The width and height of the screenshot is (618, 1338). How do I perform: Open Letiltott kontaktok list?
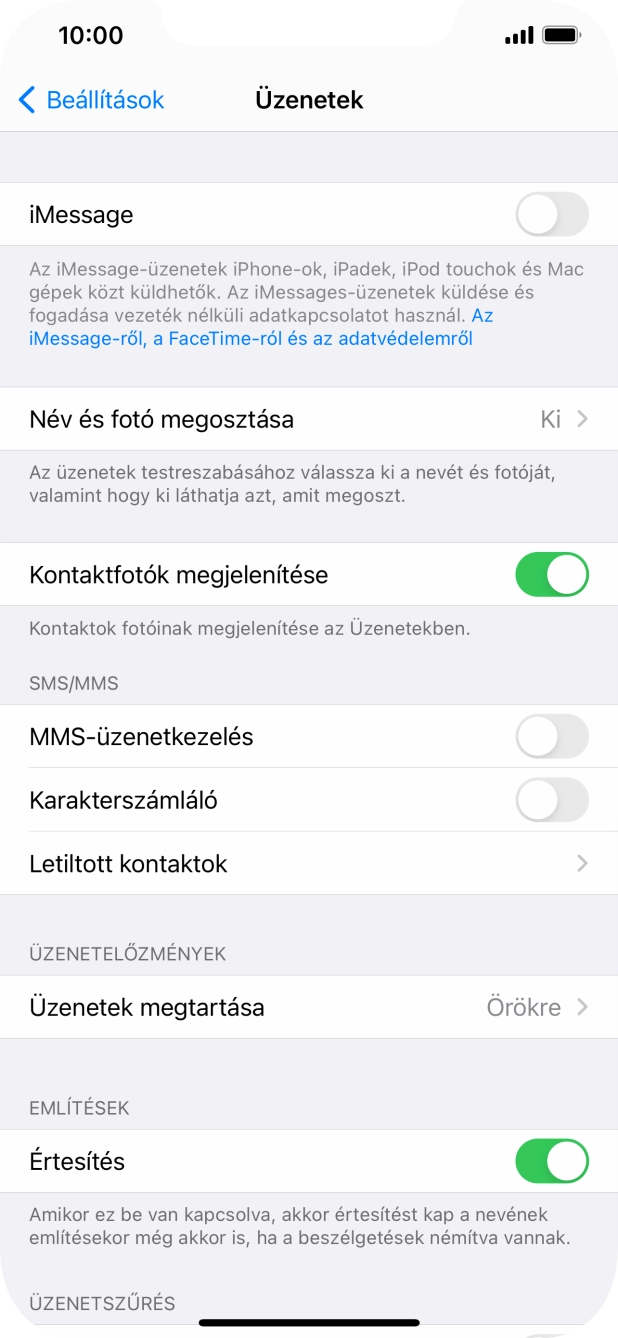click(308, 863)
